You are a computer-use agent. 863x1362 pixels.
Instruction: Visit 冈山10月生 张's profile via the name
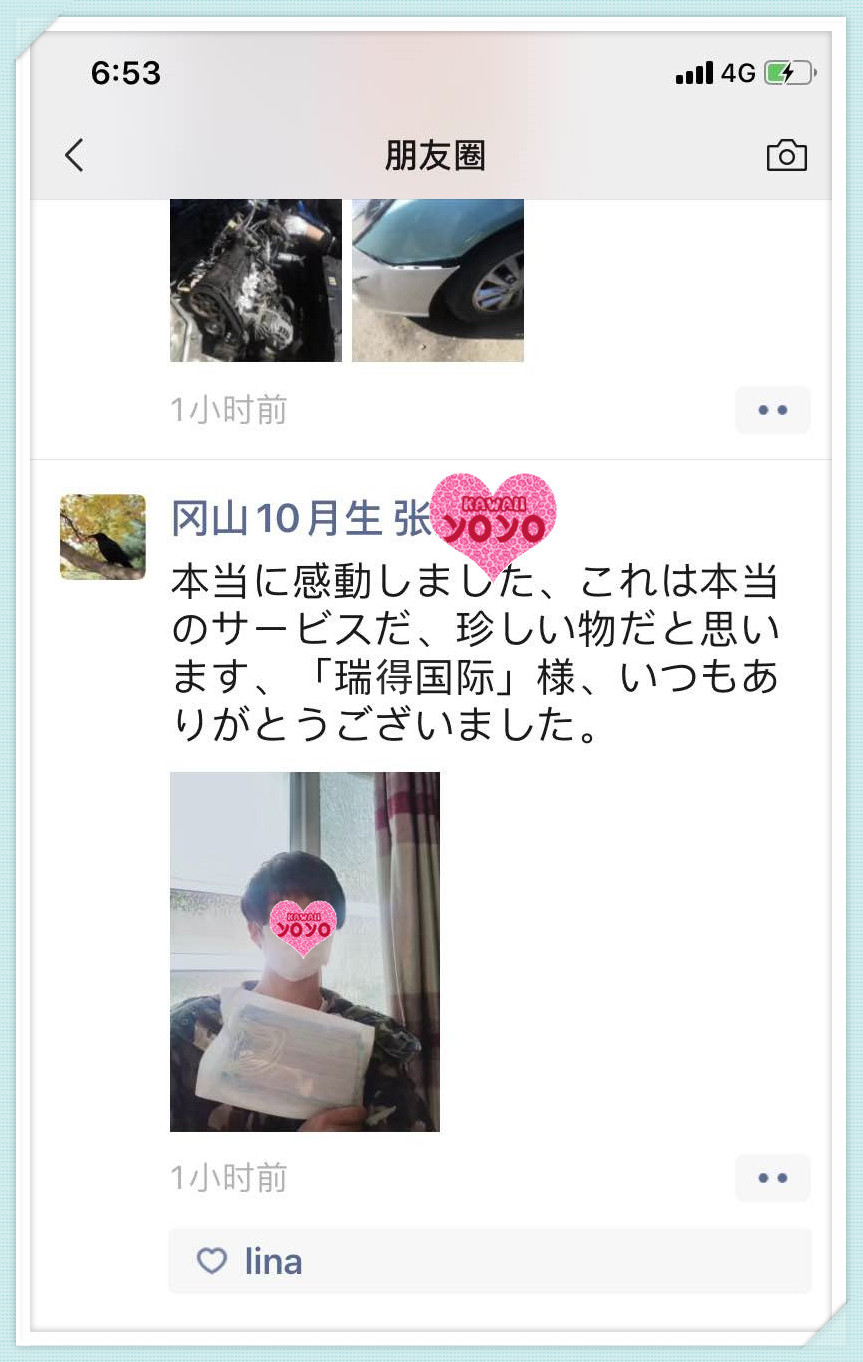pyautogui.click(x=300, y=520)
